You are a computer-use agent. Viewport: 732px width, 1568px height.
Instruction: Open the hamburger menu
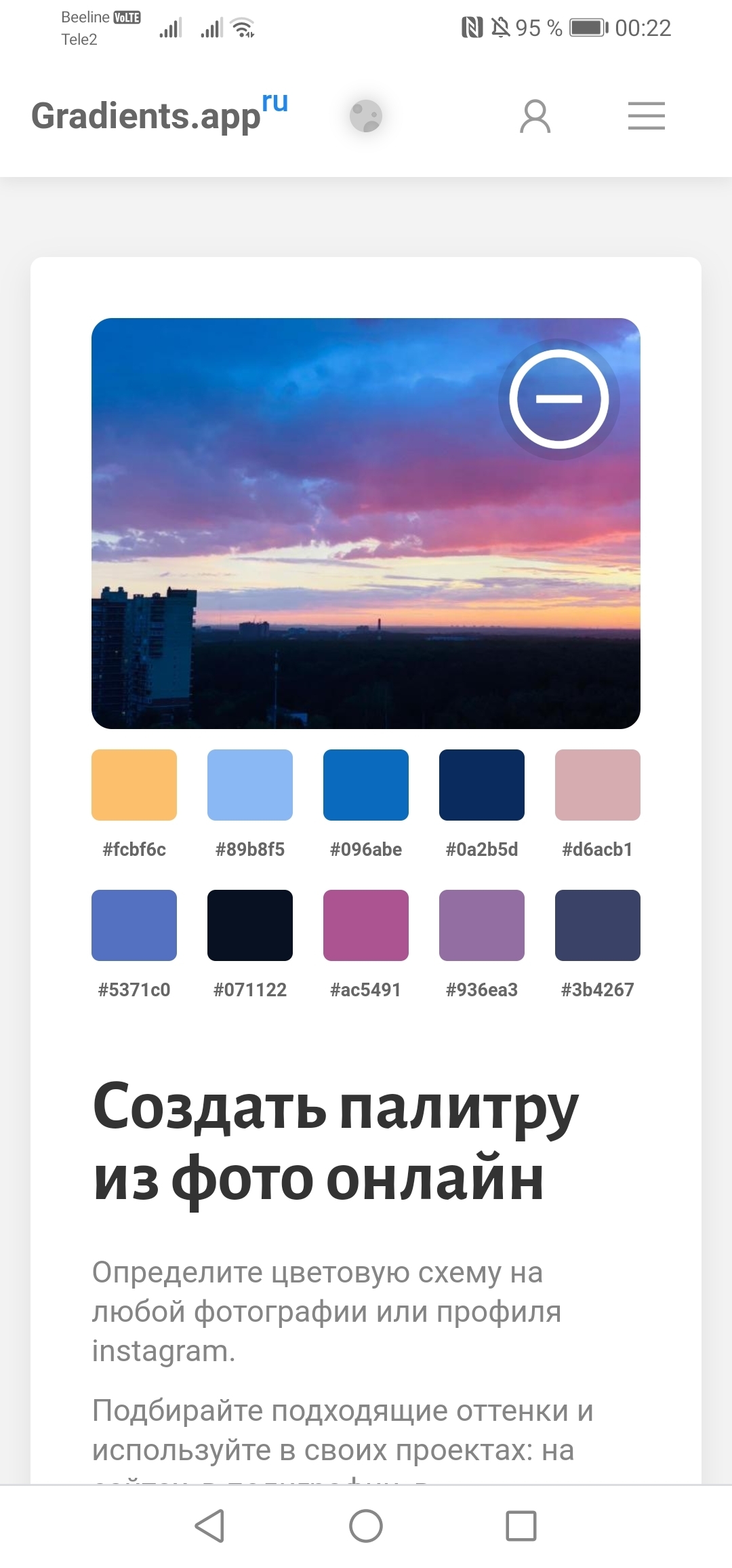646,116
